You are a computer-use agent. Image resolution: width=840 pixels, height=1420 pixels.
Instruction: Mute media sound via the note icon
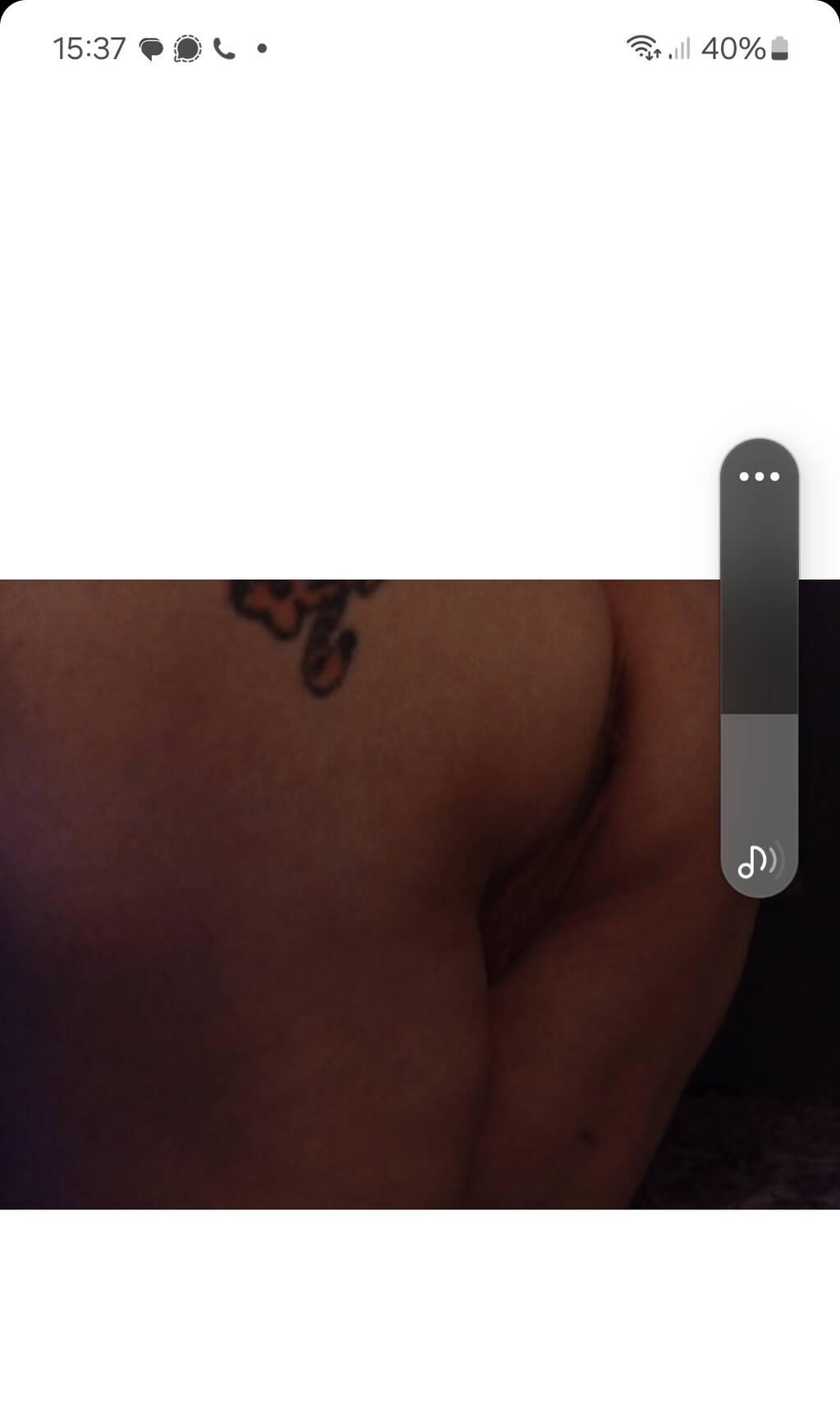point(759,861)
